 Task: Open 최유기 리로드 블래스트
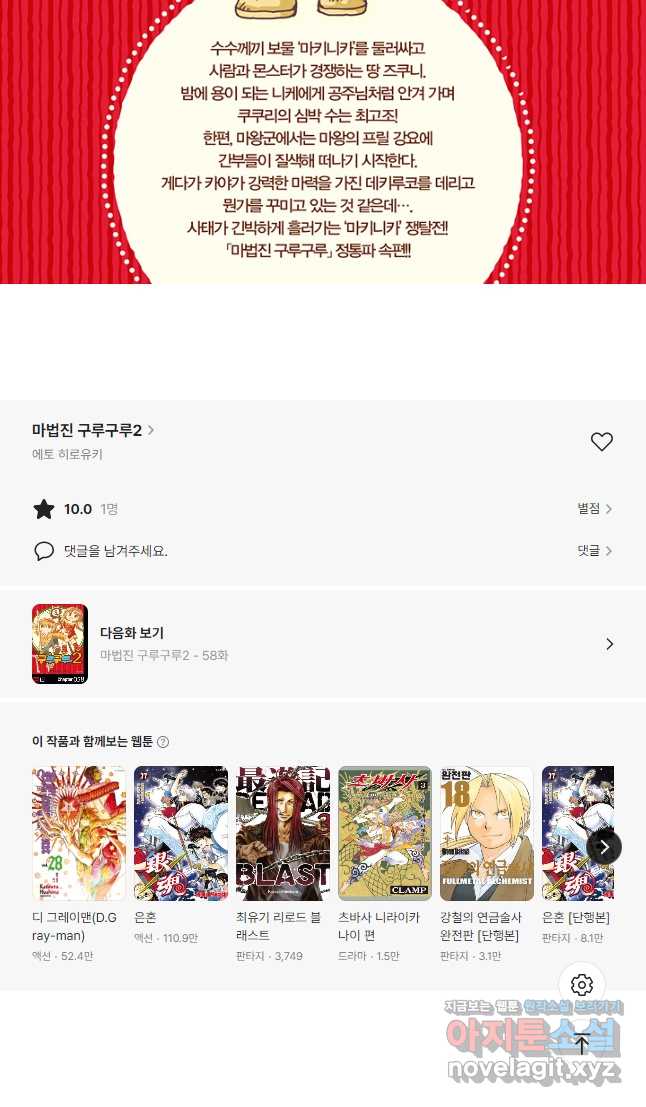point(283,833)
